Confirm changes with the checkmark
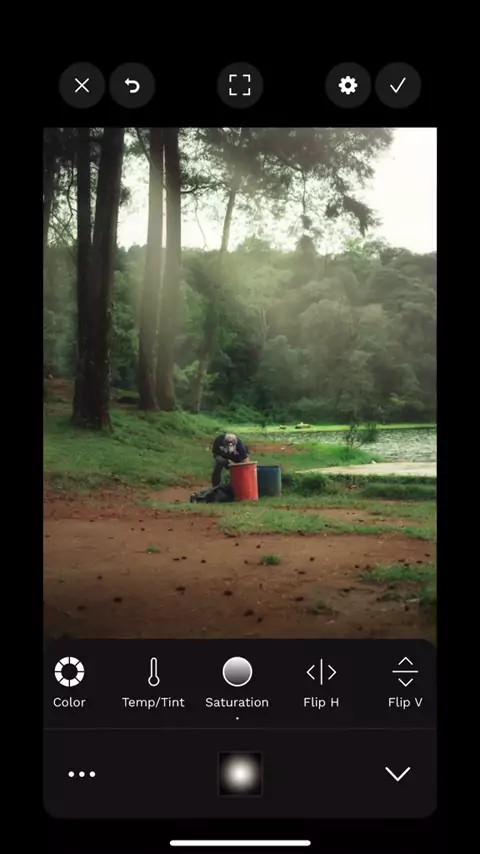Screen dimensions: 480x854 [398, 86]
